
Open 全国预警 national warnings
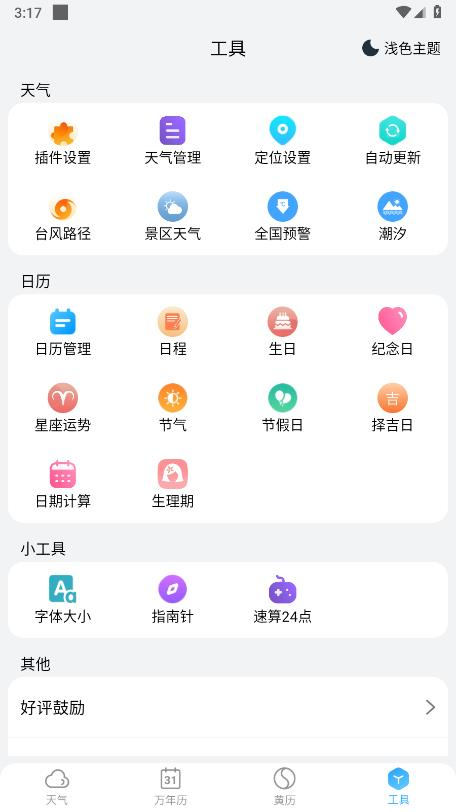click(x=283, y=218)
